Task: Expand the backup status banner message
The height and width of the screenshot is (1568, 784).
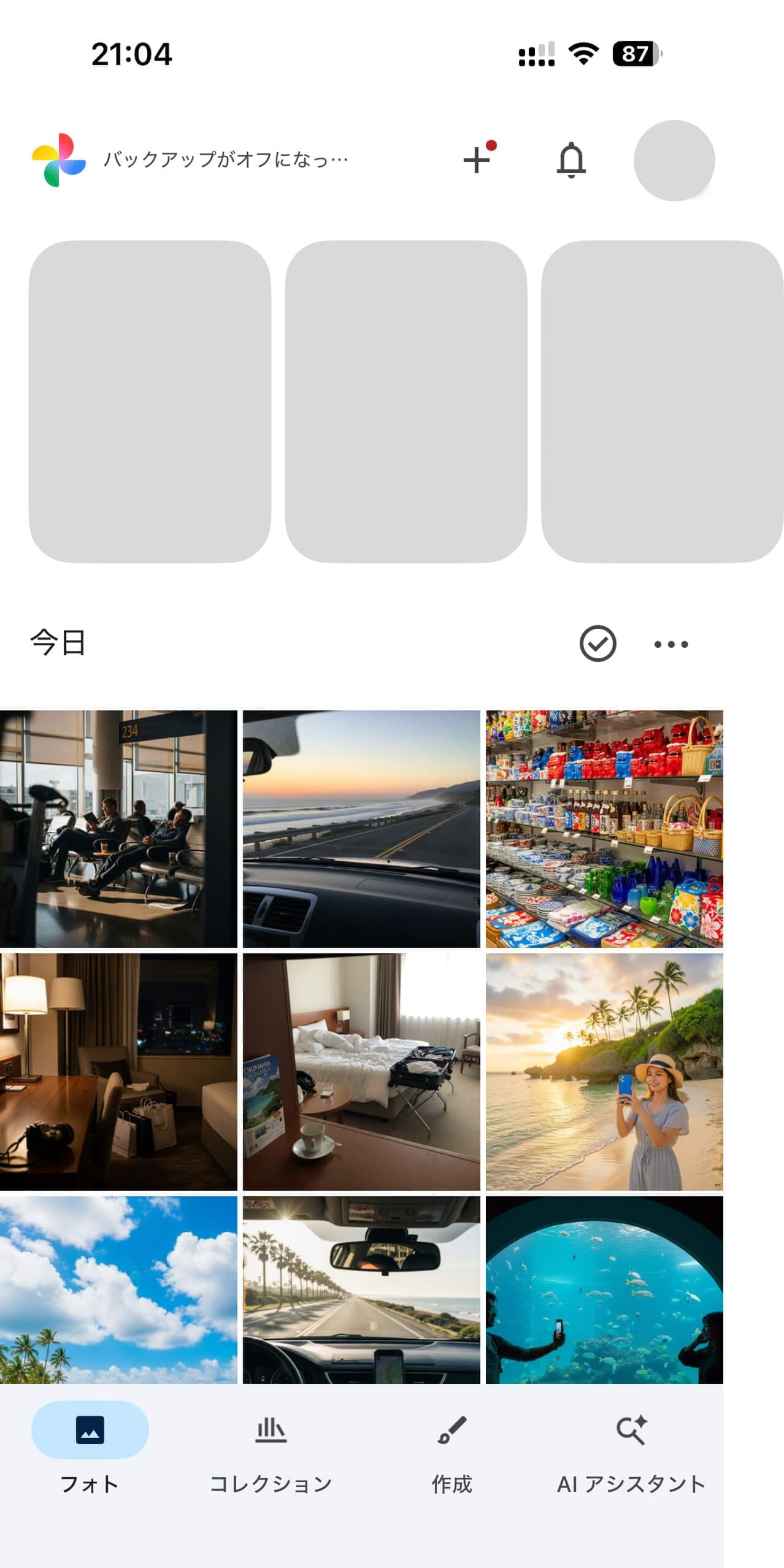Action: pos(225,158)
